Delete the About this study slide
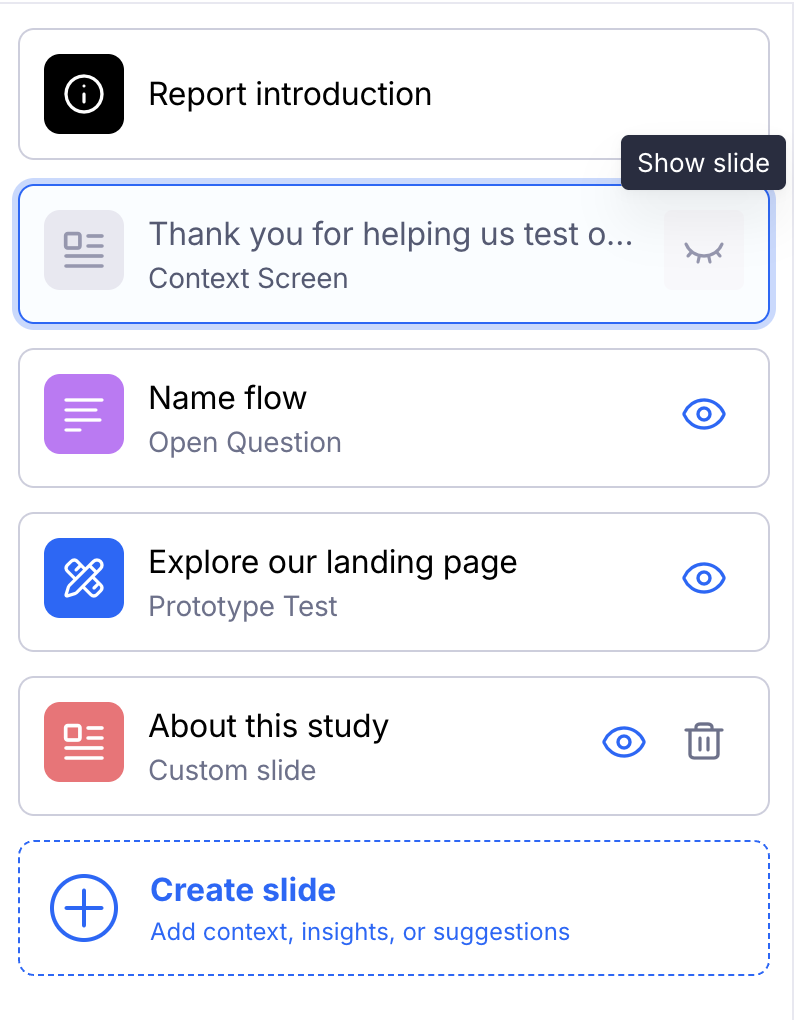This screenshot has height=1020, width=794. pyautogui.click(x=703, y=742)
